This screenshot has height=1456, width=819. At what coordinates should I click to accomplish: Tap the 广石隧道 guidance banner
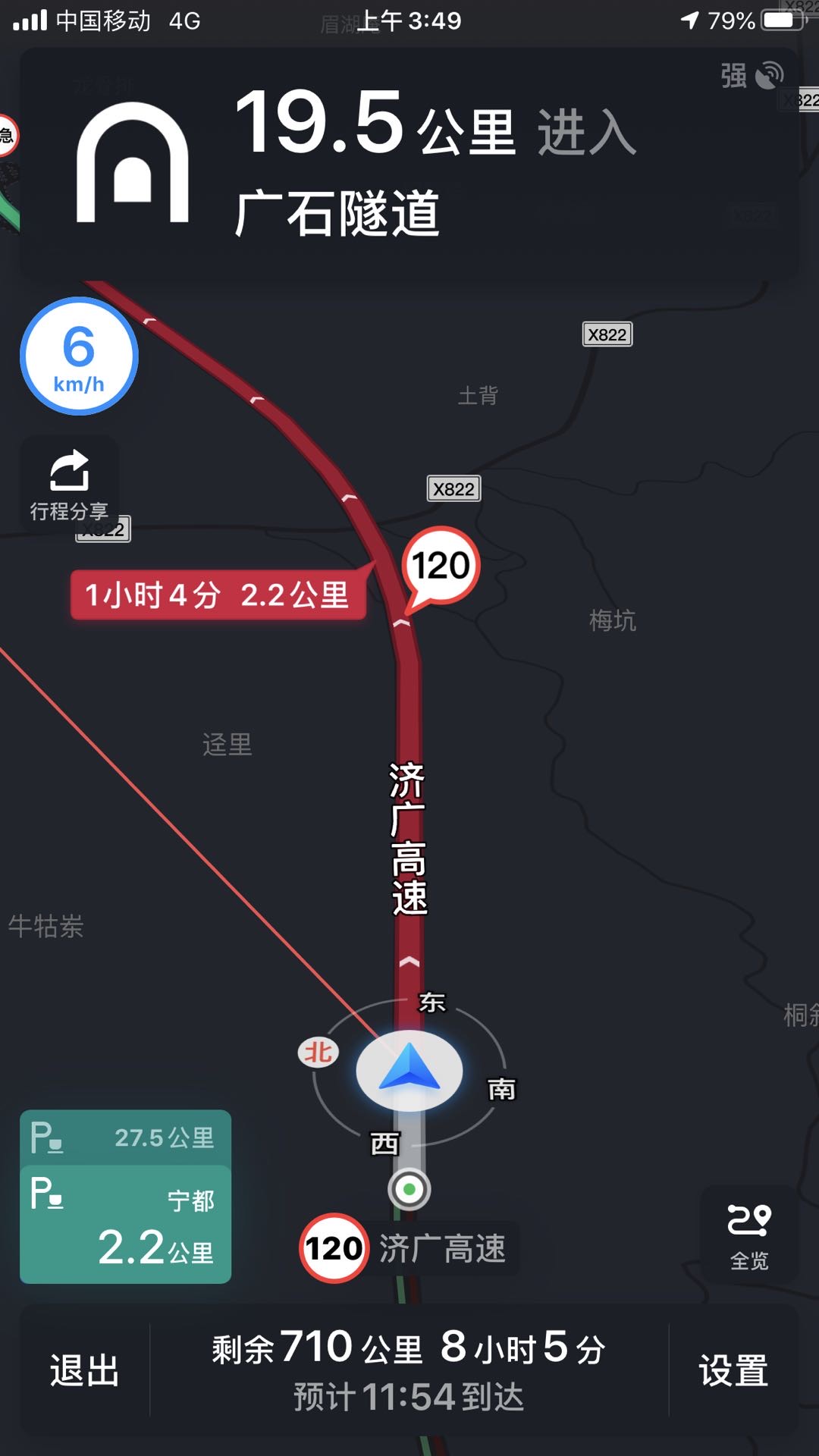pos(409,163)
